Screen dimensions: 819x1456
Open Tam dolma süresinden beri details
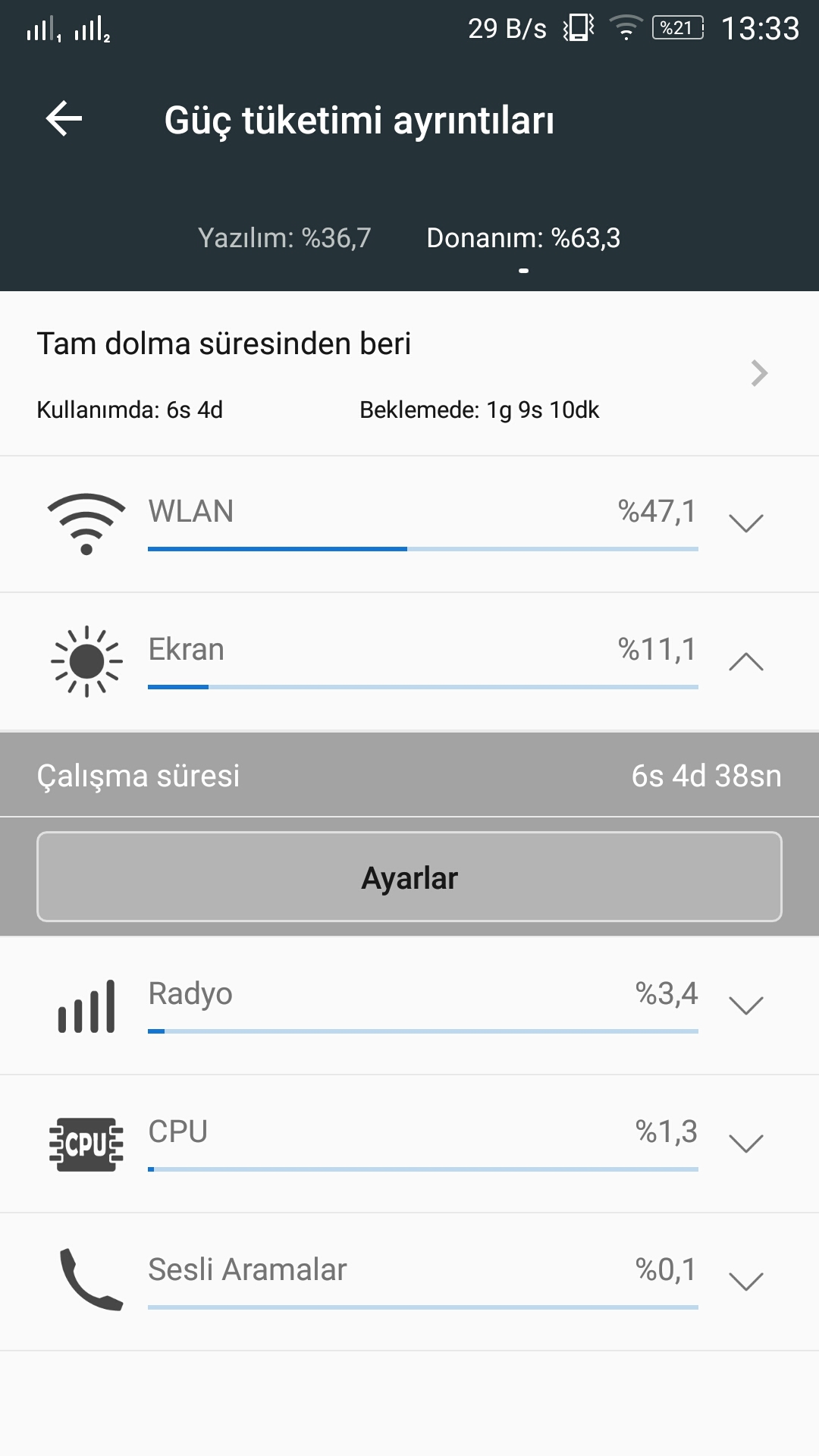tap(409, 374)
